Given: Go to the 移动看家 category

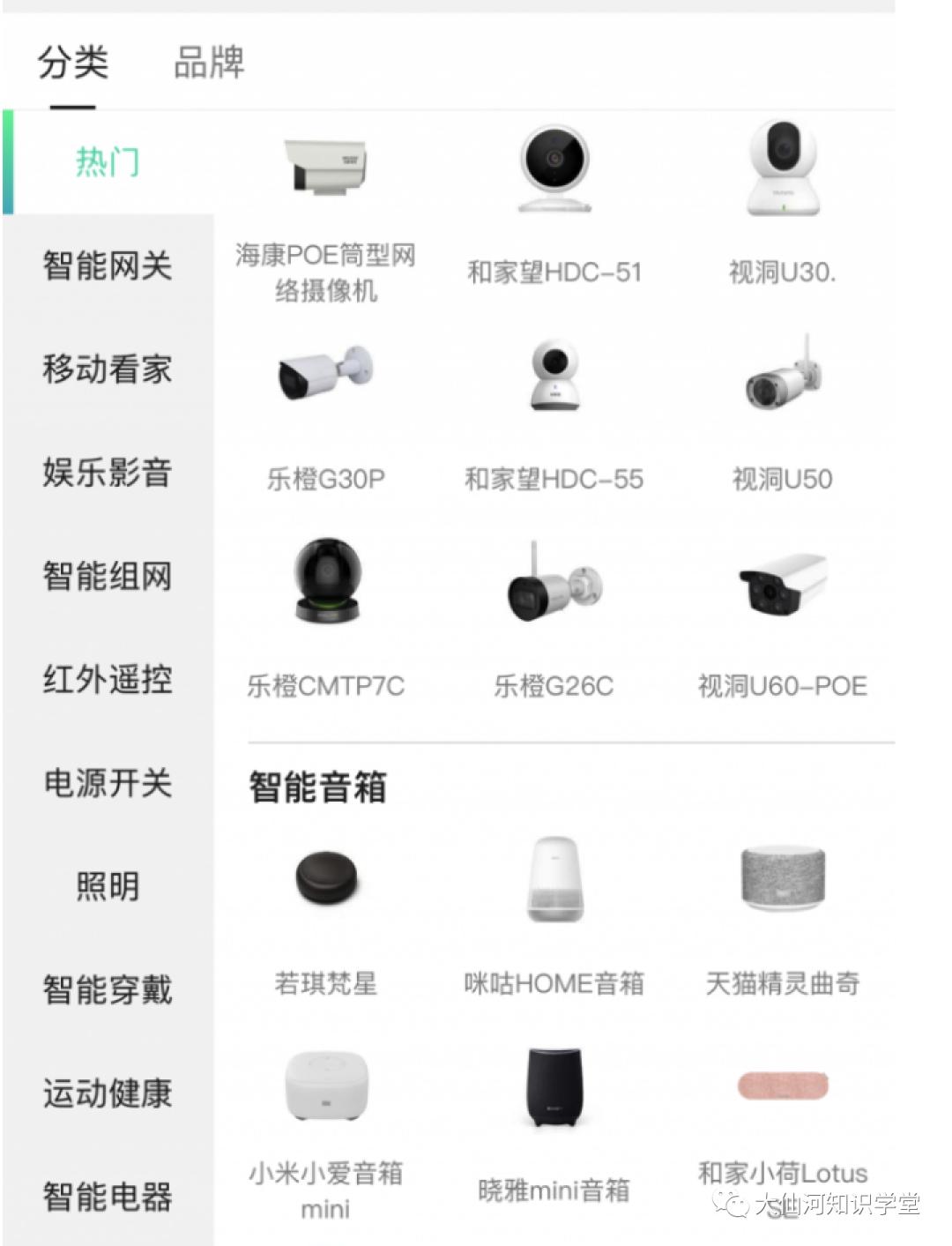Looking at the screenshot, I should [x=108, y=369].
